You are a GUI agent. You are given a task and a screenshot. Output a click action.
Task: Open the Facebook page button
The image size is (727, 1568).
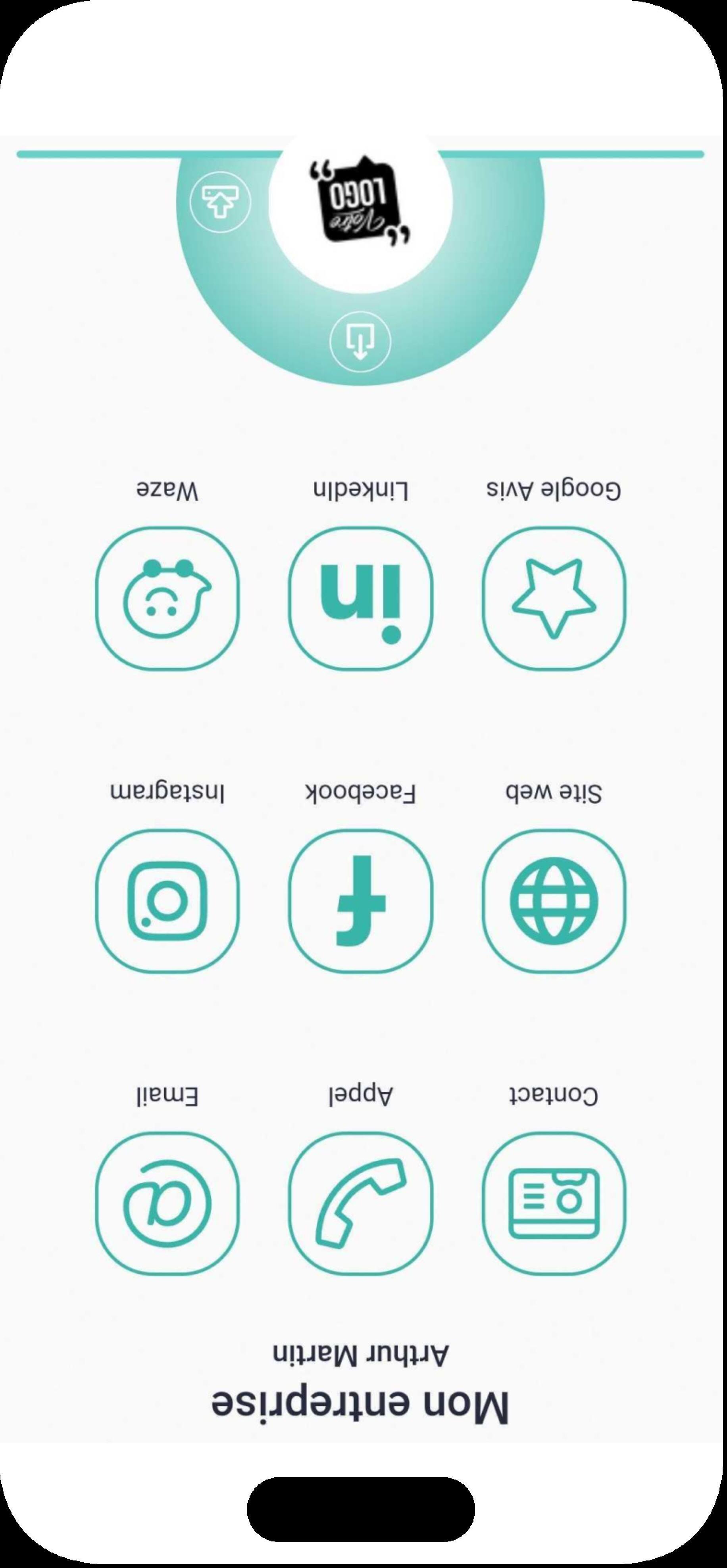point(360,901)
